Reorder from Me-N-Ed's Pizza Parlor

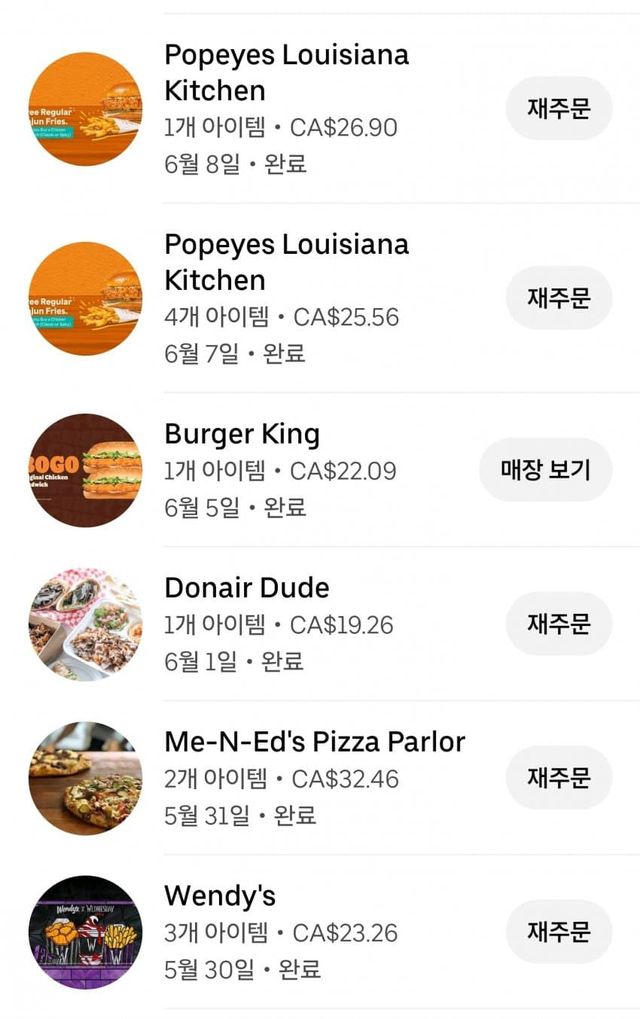558,778
